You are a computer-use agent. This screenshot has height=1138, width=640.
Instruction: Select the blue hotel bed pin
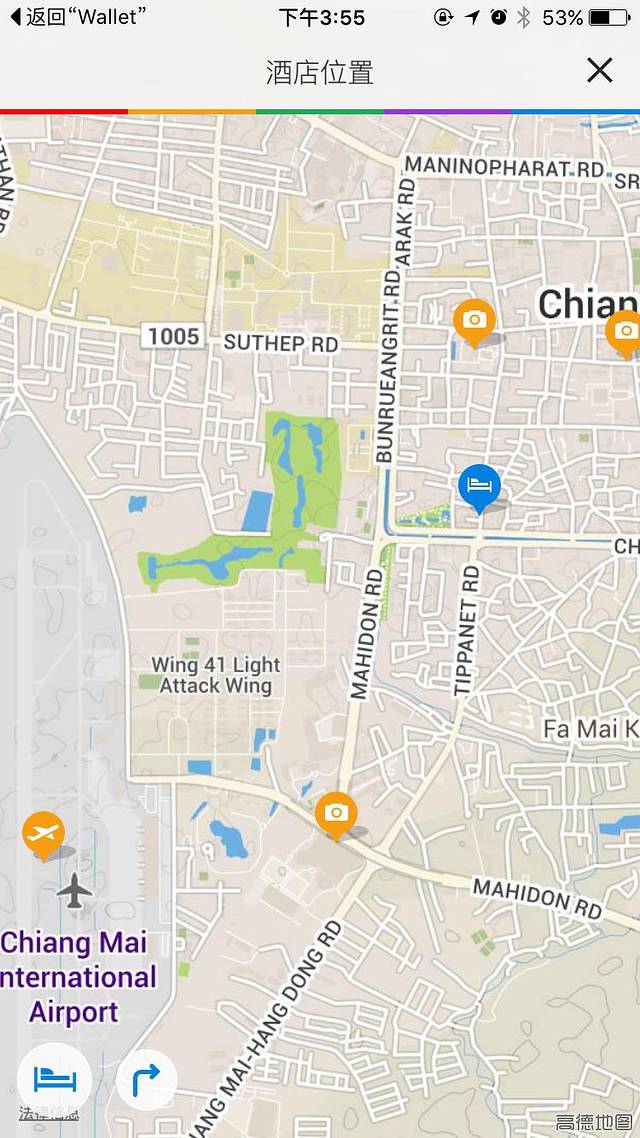[479, 486]
